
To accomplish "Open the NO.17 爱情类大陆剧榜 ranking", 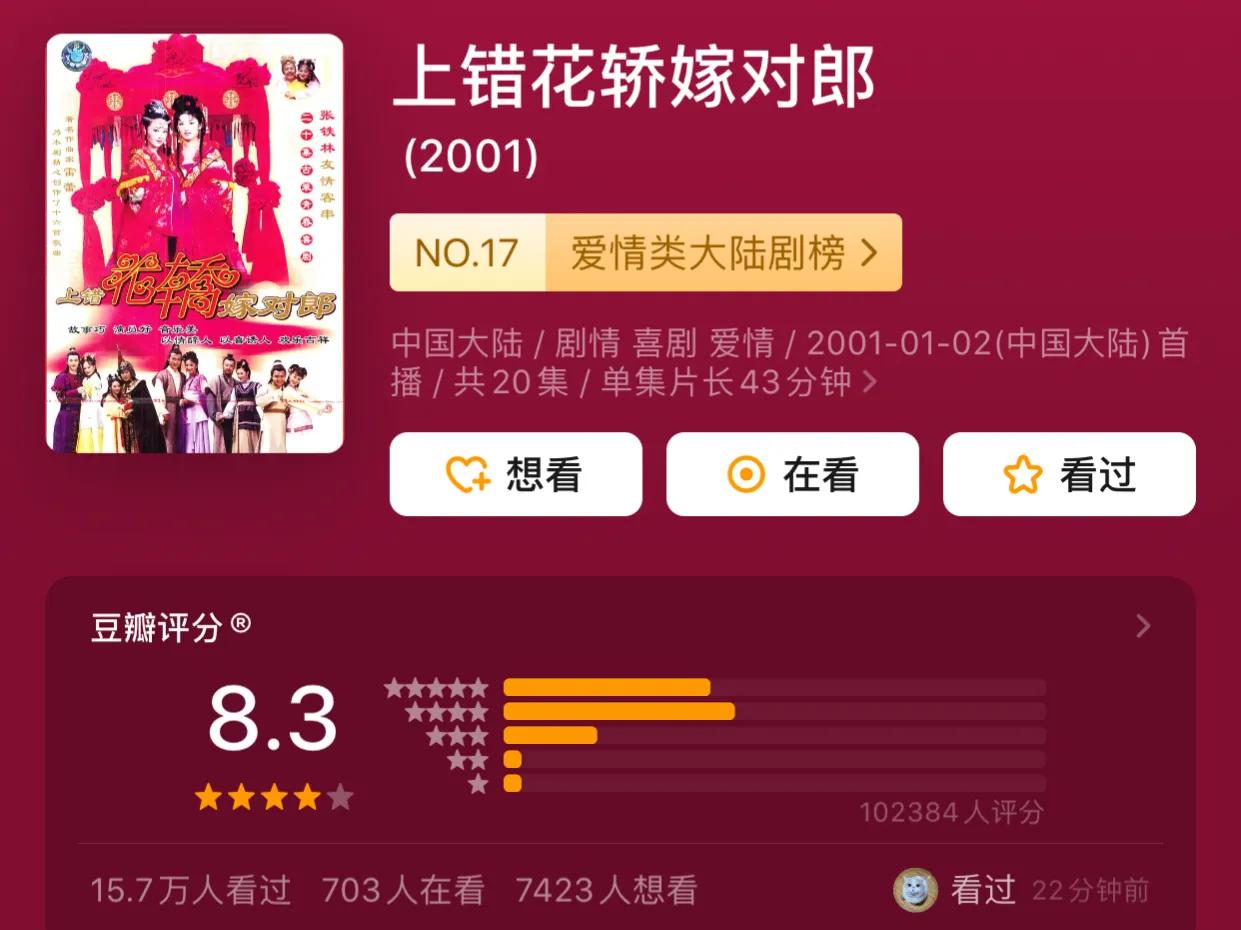I will click(645, 253).
